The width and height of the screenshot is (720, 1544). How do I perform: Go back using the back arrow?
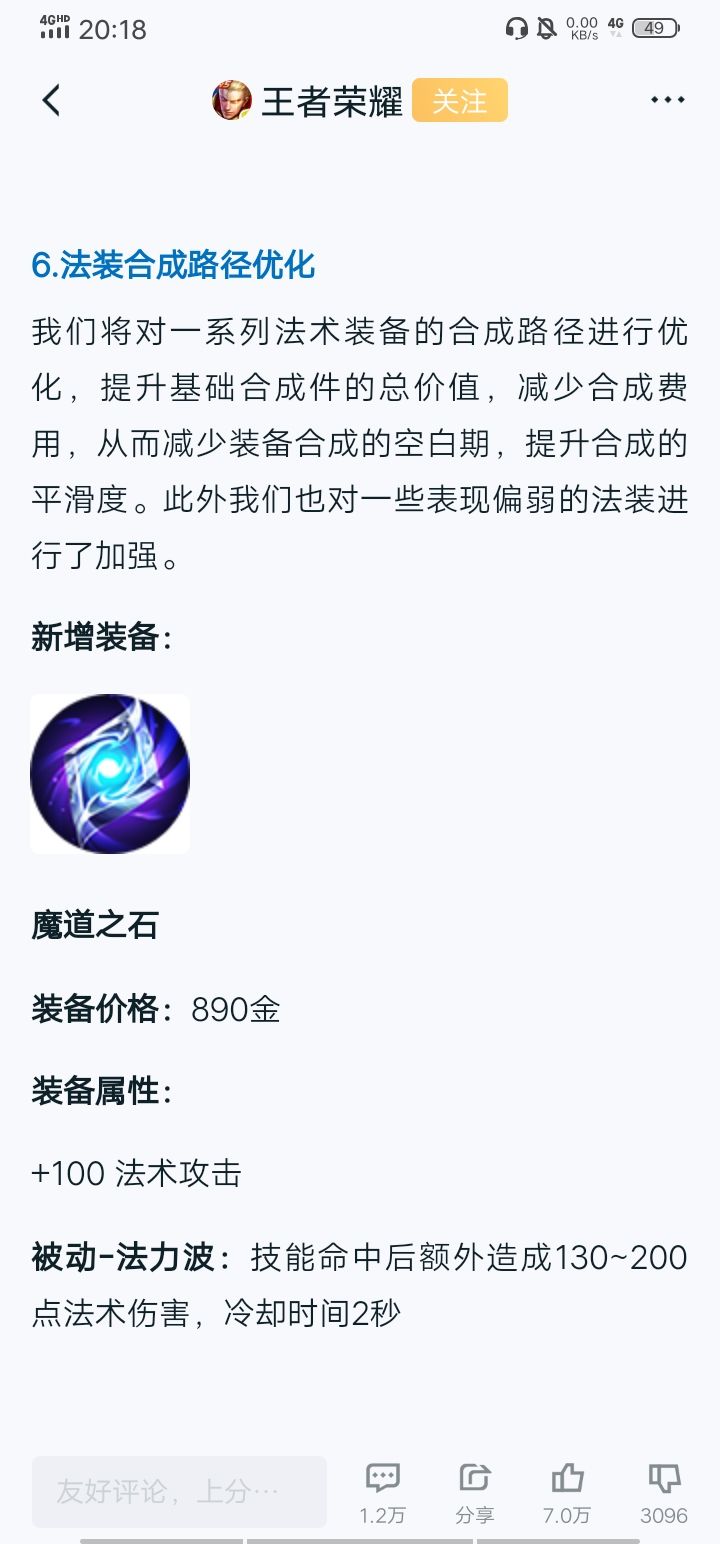point(51,100)
